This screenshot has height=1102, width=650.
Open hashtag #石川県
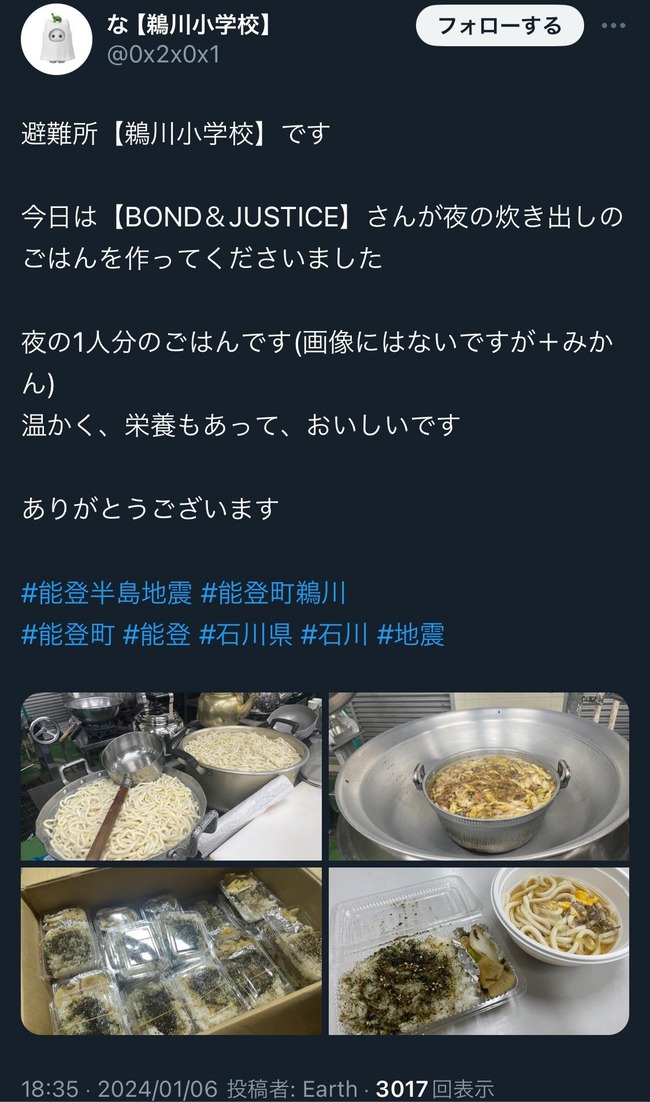coord(246,634)
